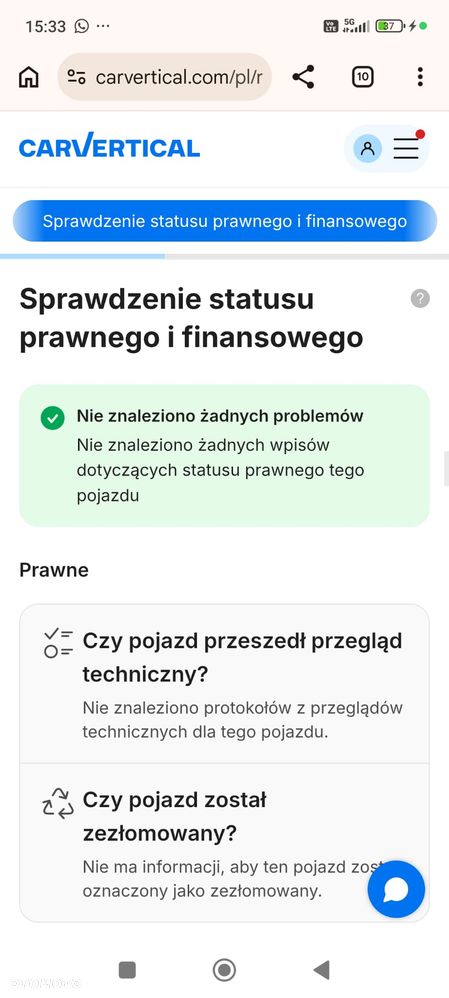
Task: Open the browser tab switcher
Action: 362,77
